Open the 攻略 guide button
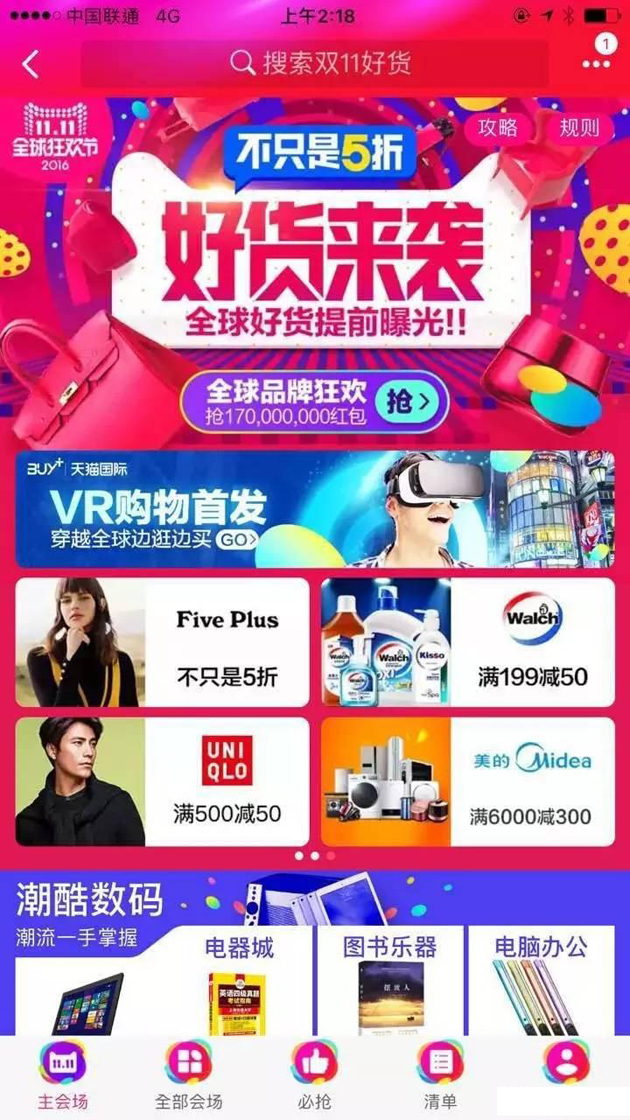The image size is (630, 1120). pos(498,127)
